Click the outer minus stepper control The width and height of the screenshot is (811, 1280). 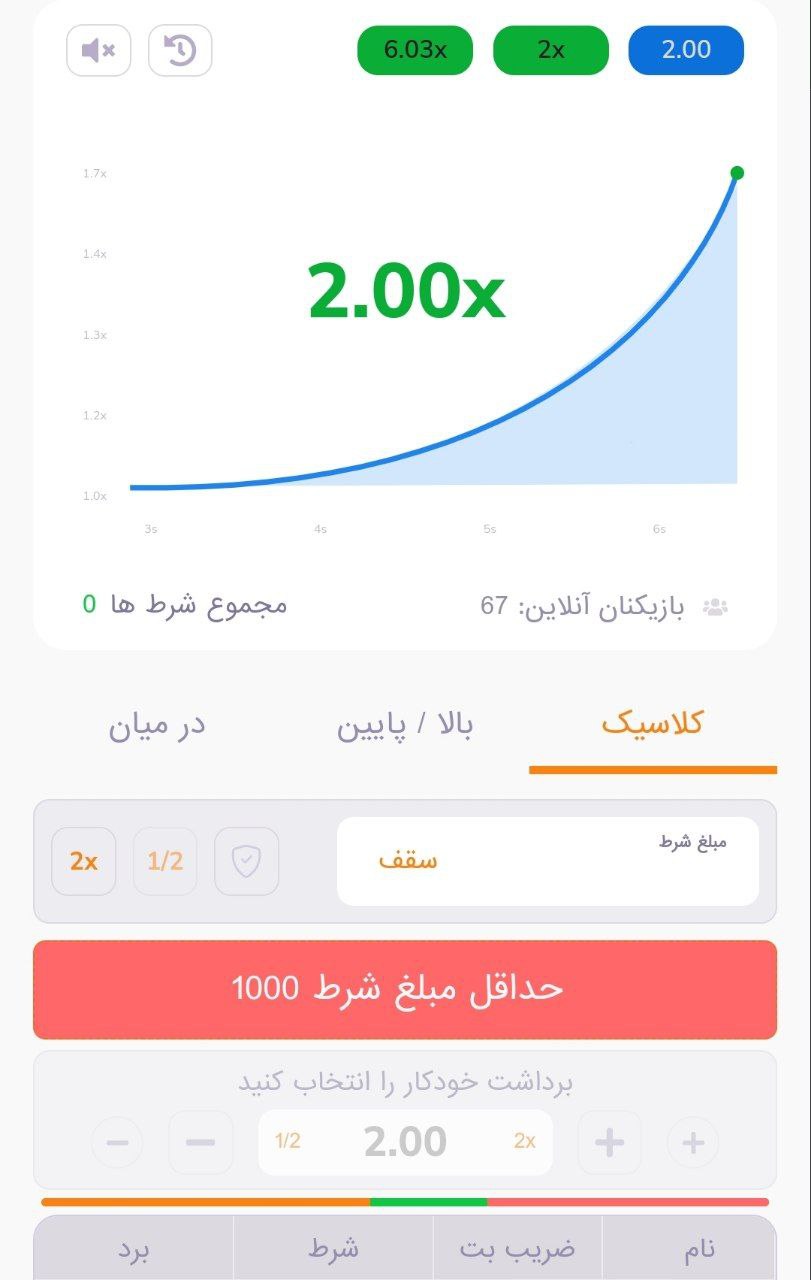(x=117, y=1142)
